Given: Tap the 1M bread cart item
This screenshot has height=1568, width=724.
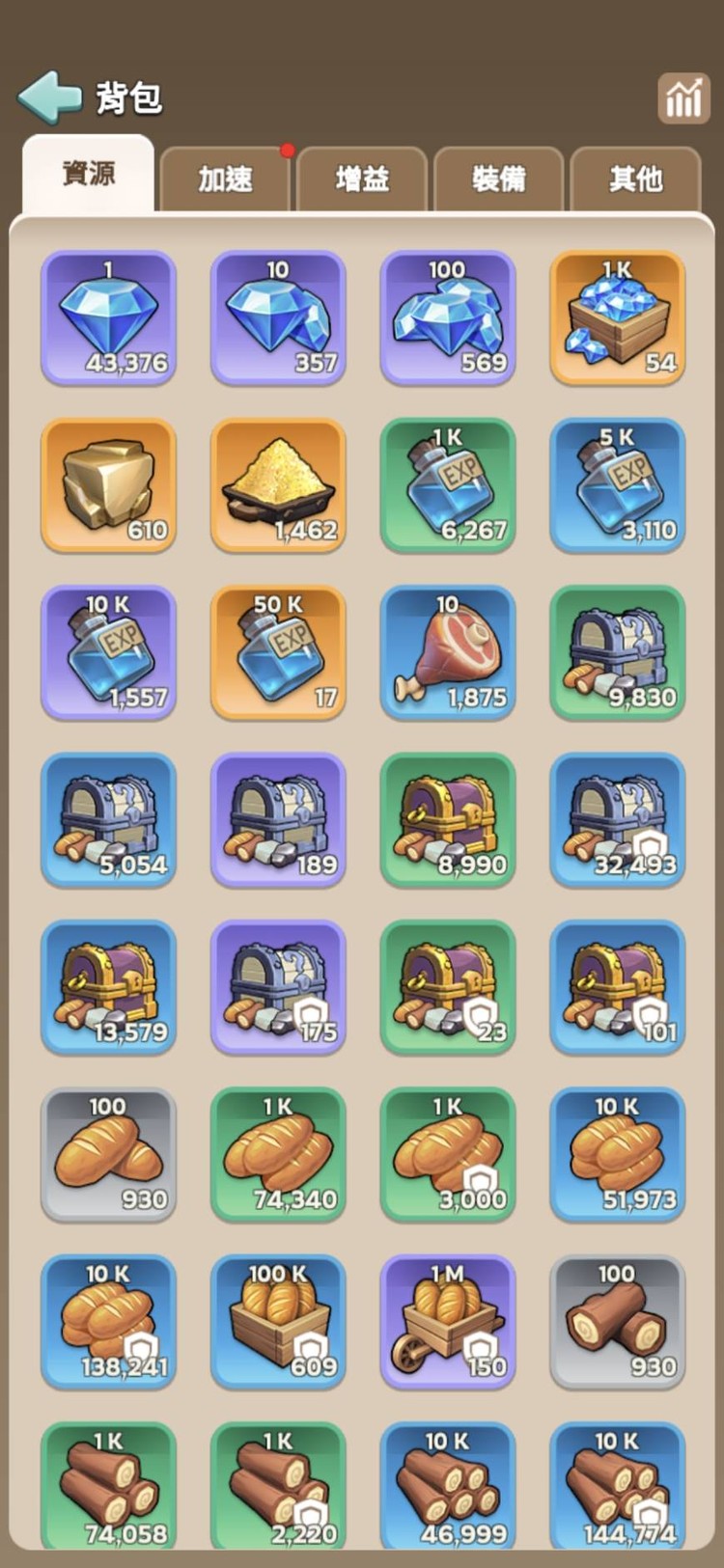Looking at the screenshot, I should tap(448, 1321).
